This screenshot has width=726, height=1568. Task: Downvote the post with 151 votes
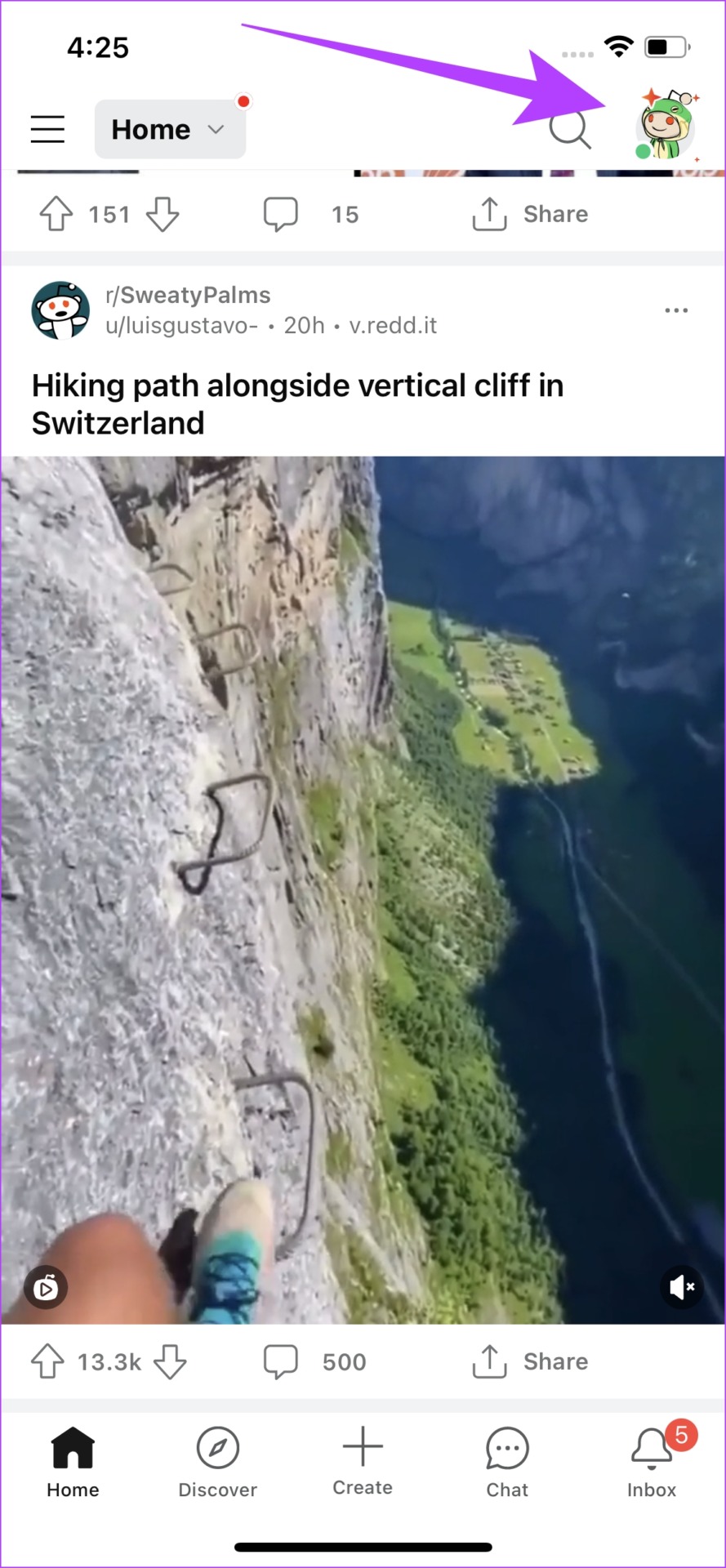pos(163,215)
